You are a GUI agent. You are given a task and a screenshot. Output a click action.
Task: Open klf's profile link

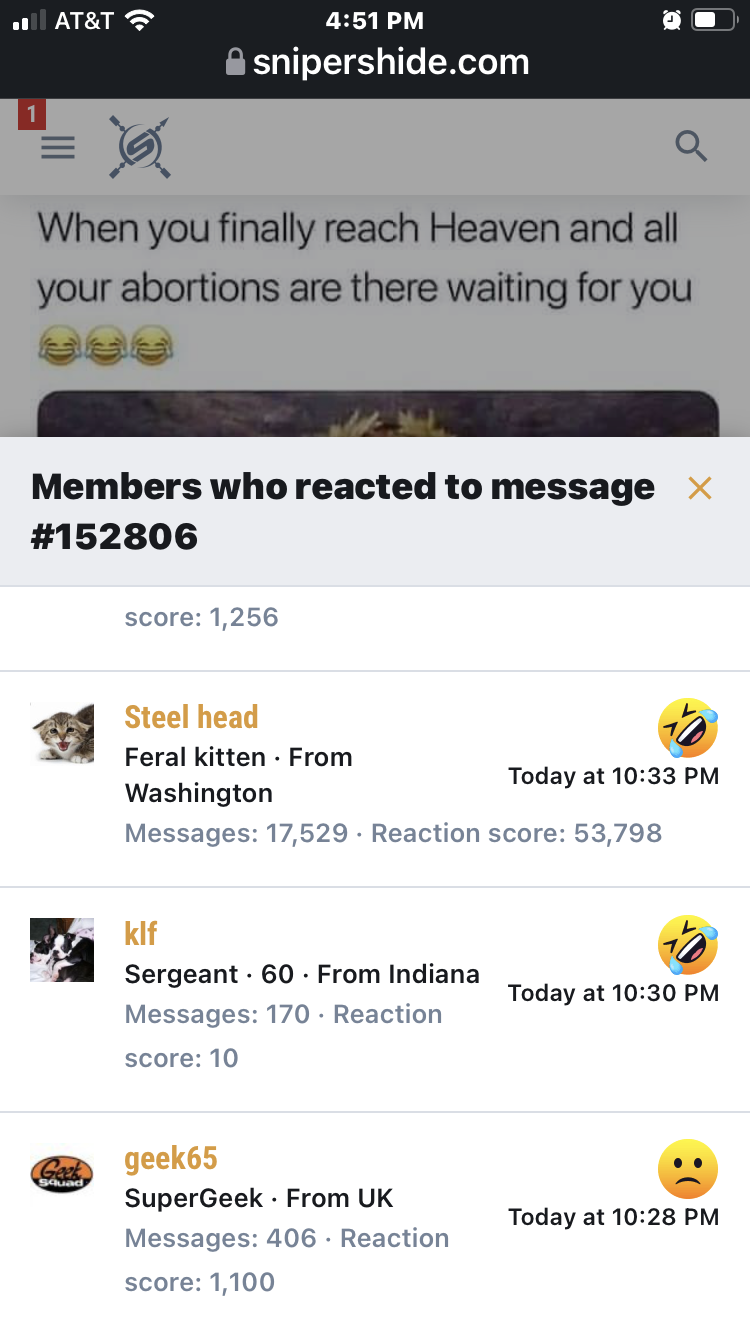point(141,934)
